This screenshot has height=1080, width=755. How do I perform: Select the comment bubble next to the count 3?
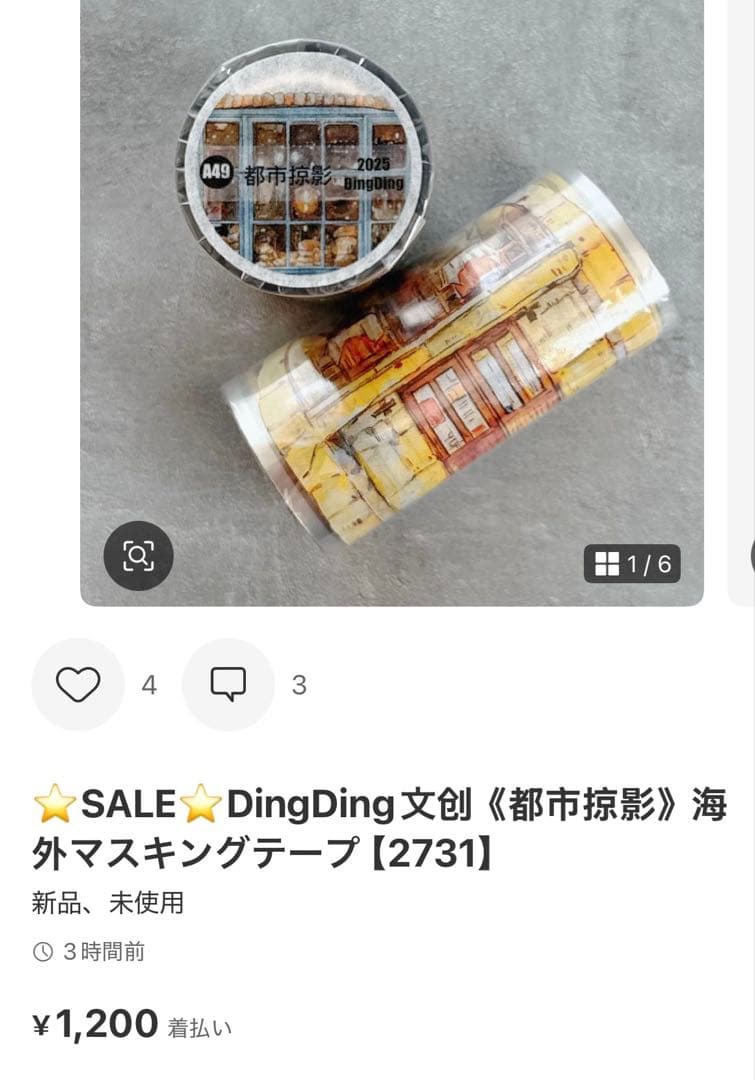(227, 685)
